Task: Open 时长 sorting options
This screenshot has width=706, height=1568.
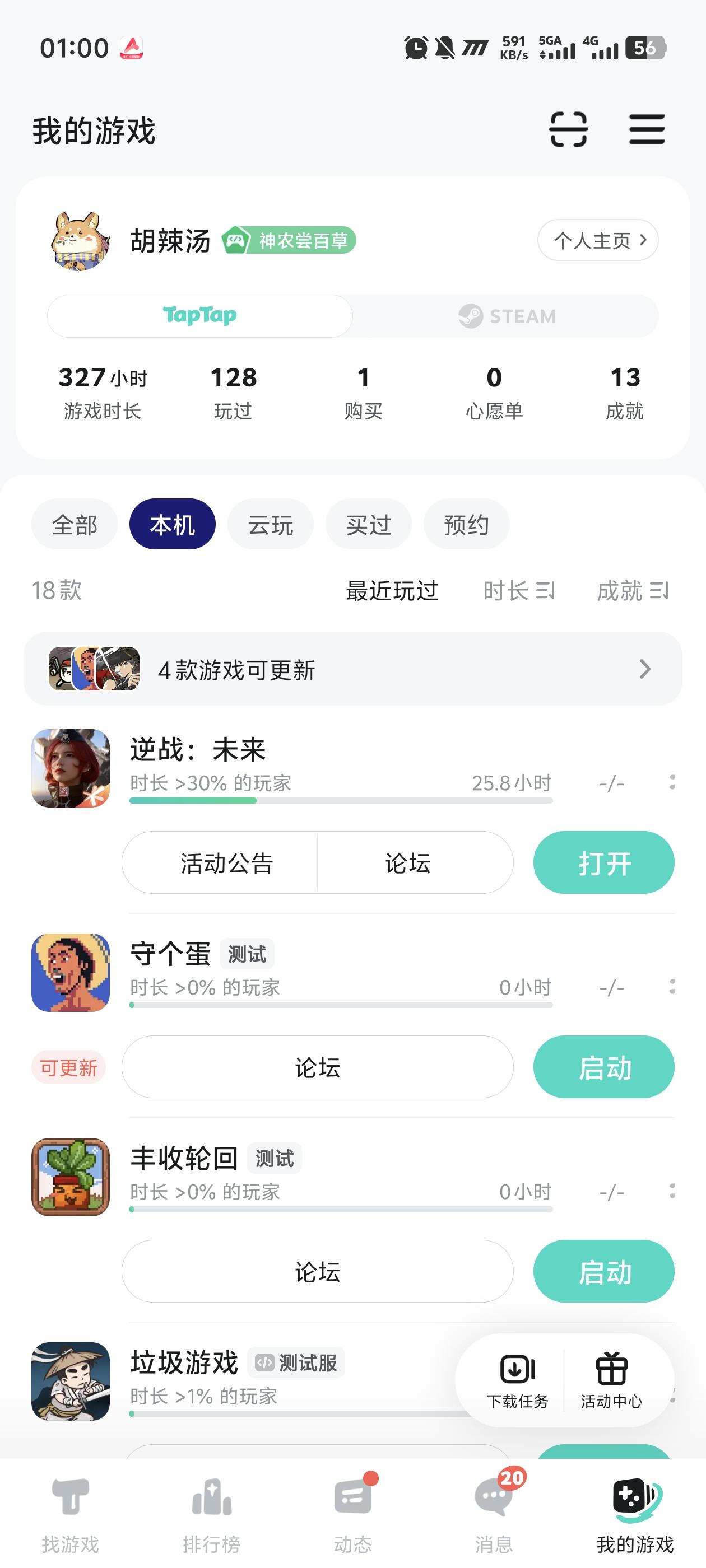Action: 518,590
